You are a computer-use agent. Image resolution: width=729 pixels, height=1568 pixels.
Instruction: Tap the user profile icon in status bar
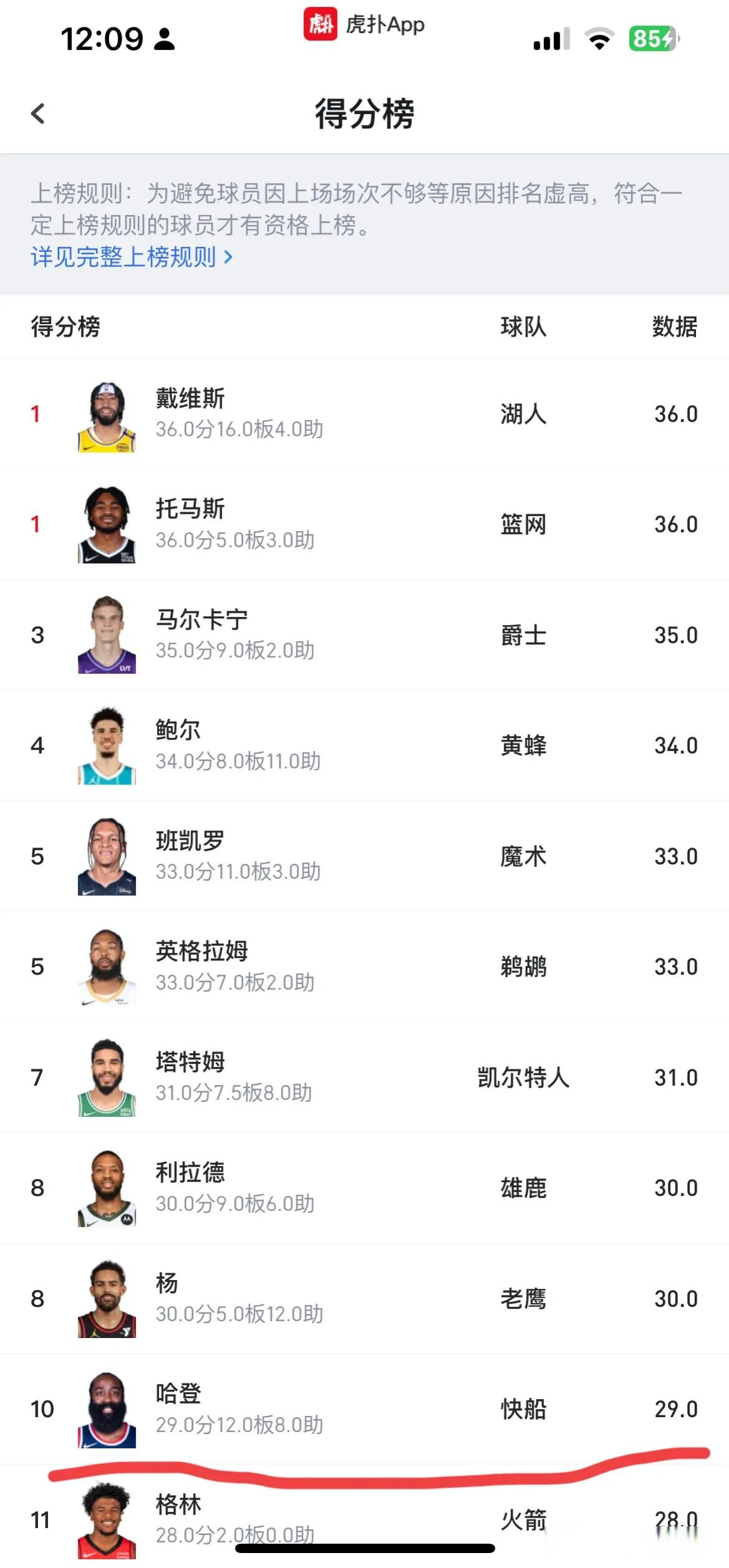point(164,39)
